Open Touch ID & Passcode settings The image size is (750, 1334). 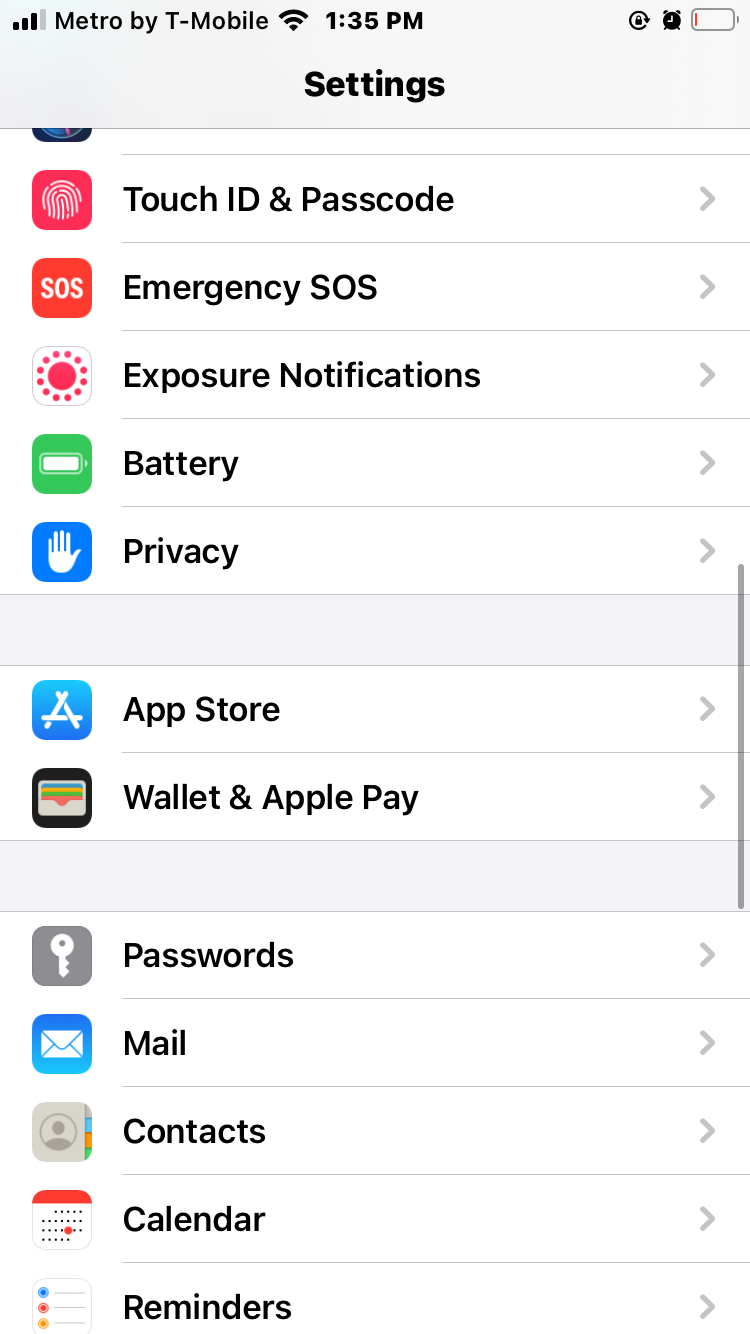click(x=288, y=200)
